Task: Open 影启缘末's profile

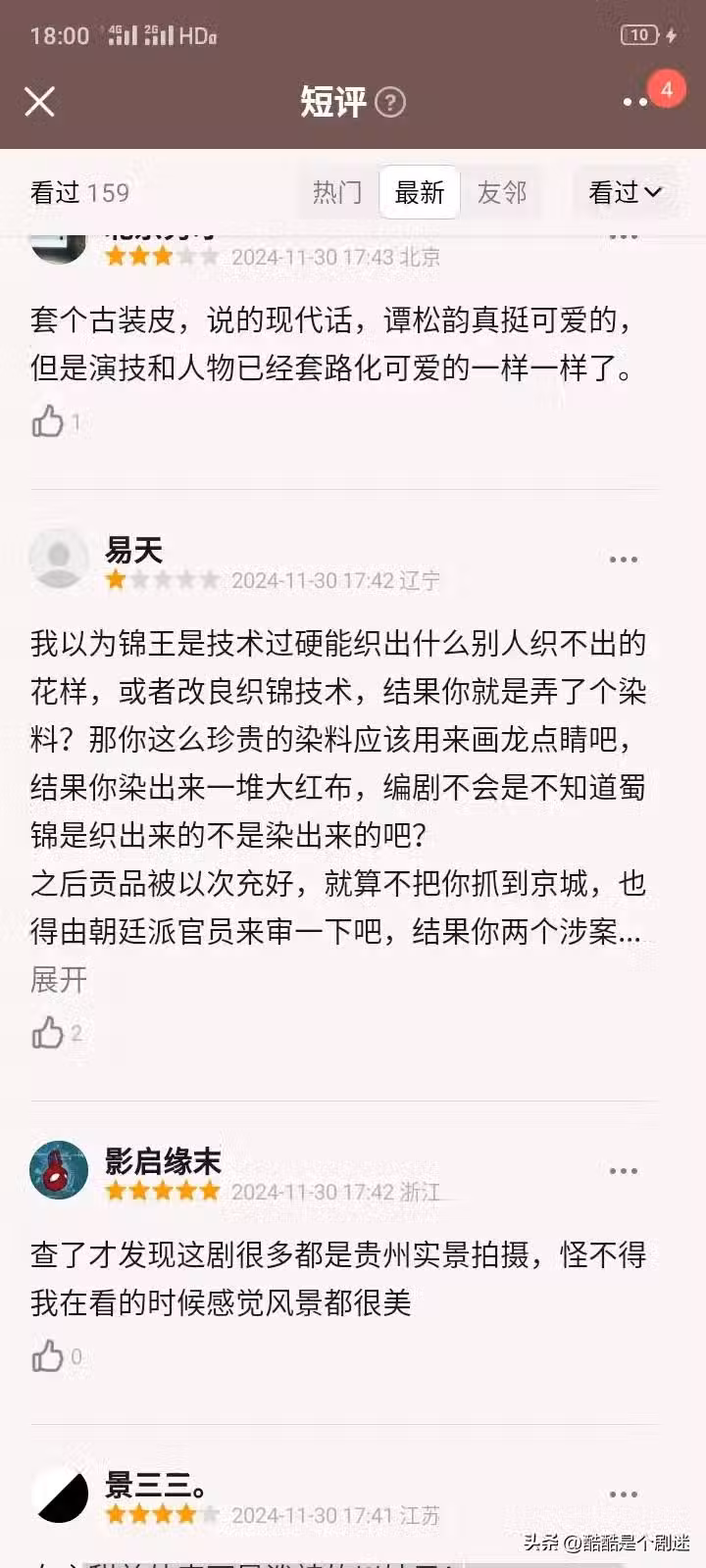Action: tap(59, 1170)
